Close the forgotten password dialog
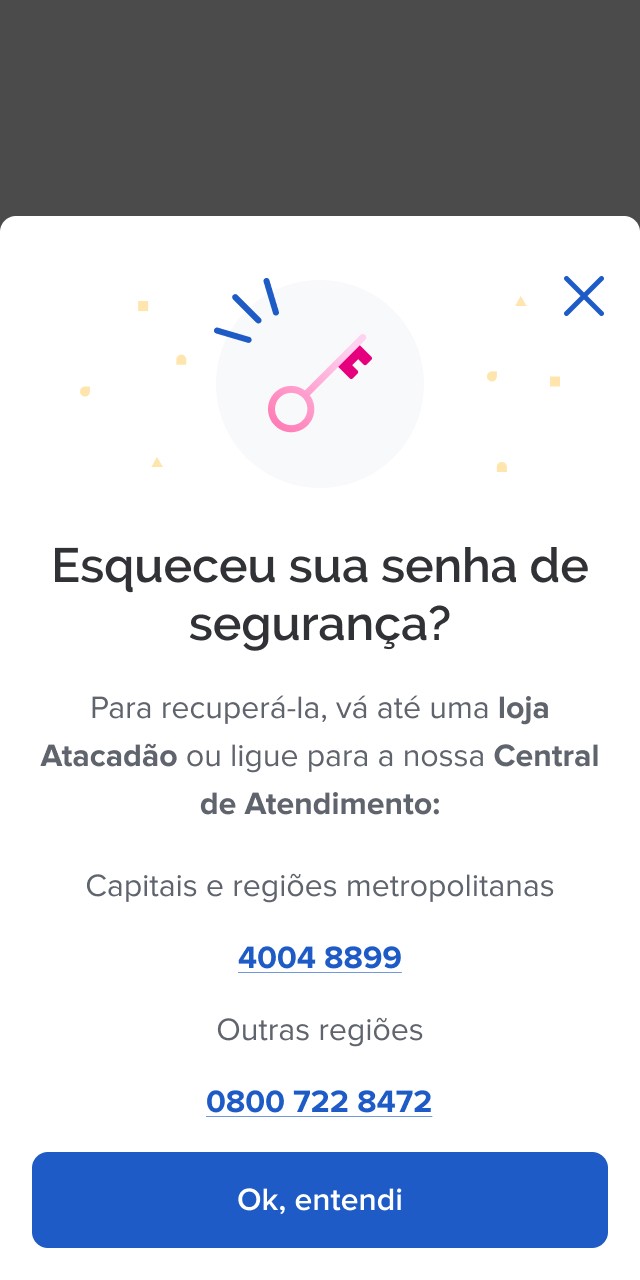Image resolution: width=640 pixels, height=1280 pixels. click(x=584, y=296)
